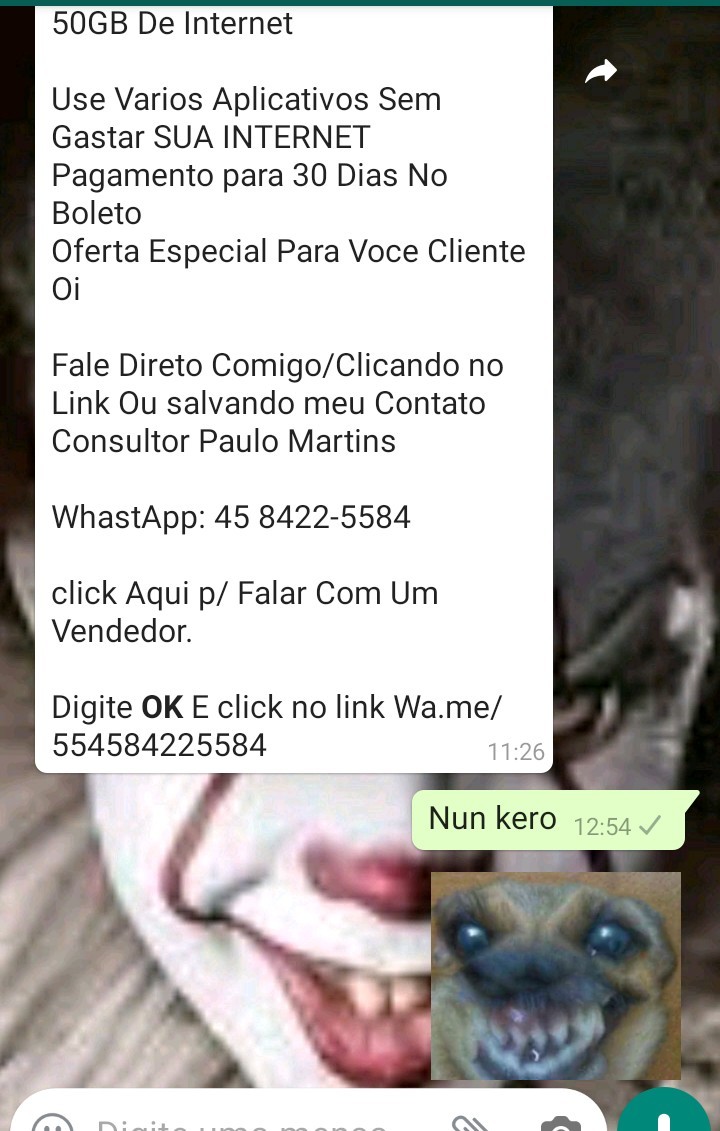Image resolution: width=720 pixels, height=1131 pixels.
Task: Focus the message input field
Action: tap(250, 1122)
